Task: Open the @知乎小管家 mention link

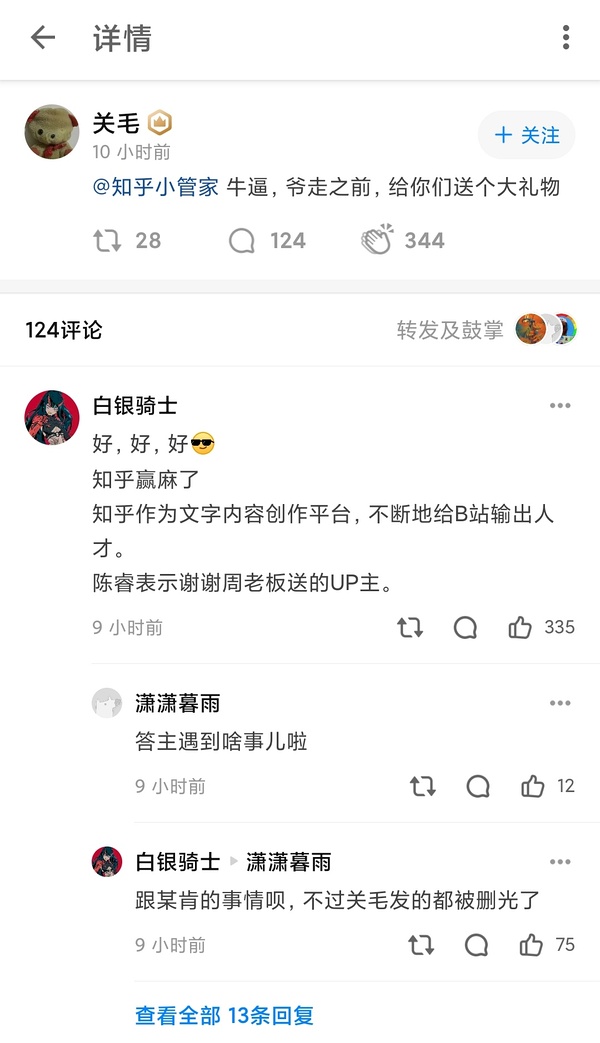Action: click(156, 187)
